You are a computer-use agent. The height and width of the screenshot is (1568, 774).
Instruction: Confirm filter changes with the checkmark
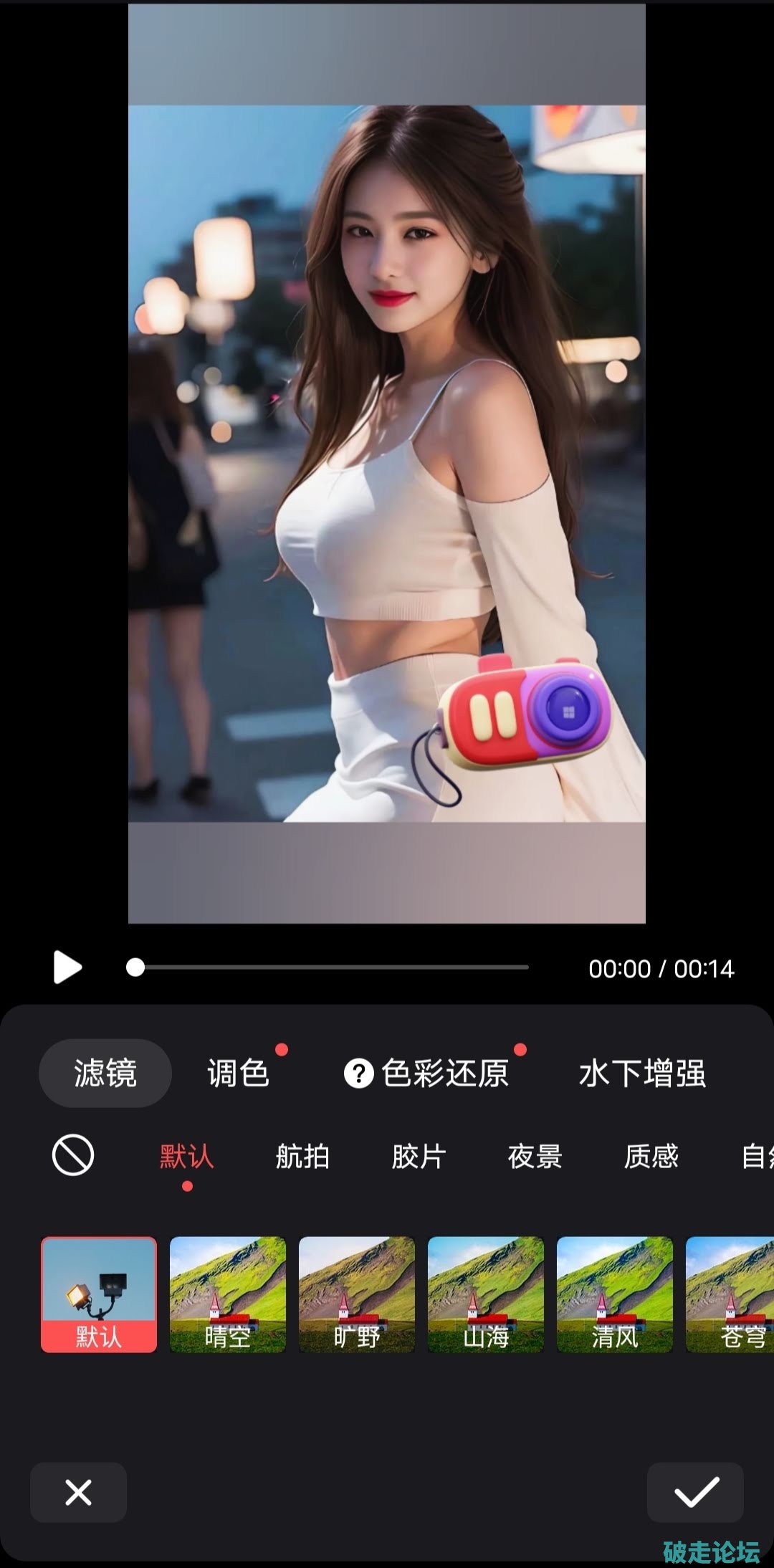pos(694,1493)
